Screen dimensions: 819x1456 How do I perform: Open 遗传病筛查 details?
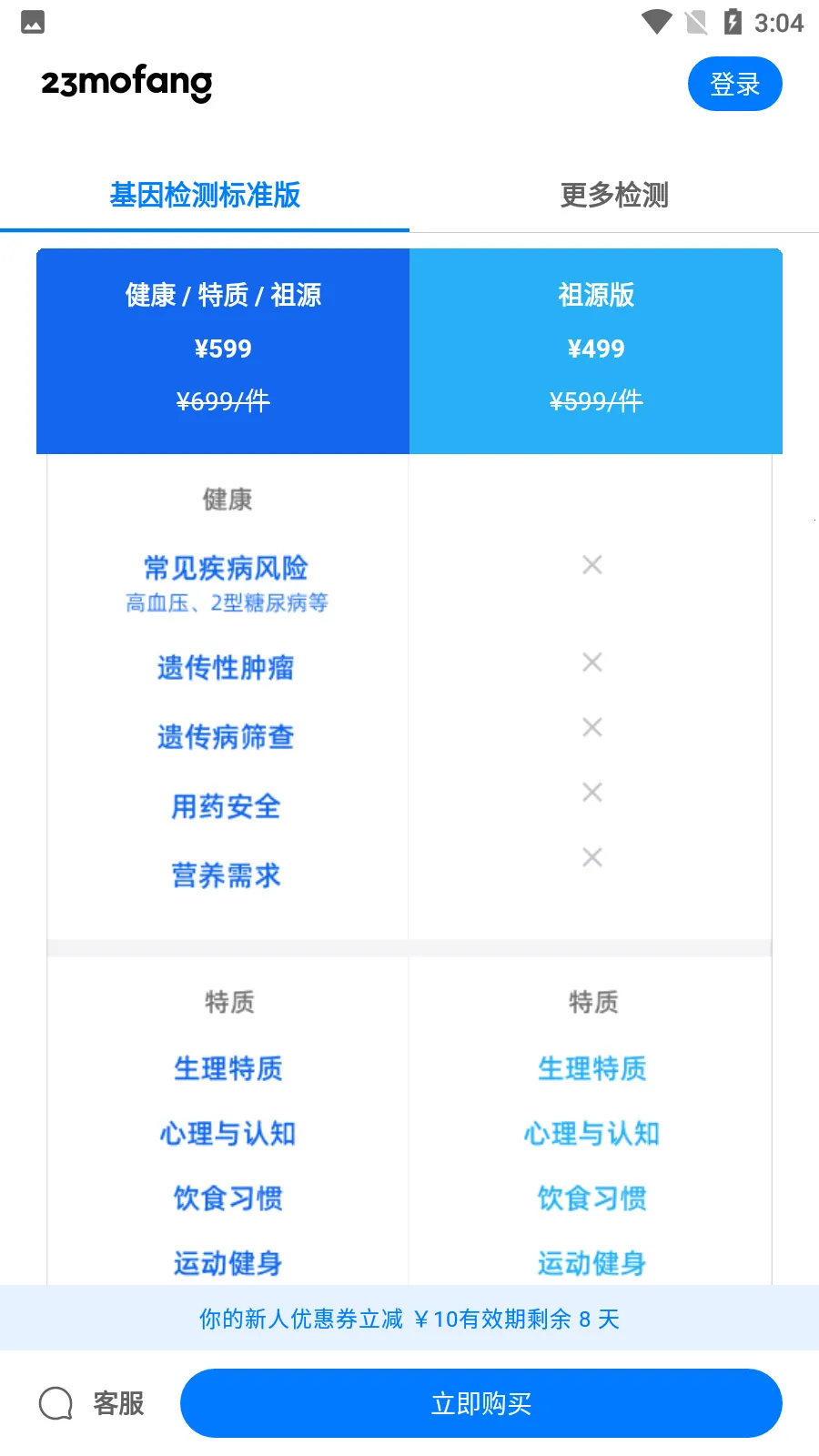point(226,737)
